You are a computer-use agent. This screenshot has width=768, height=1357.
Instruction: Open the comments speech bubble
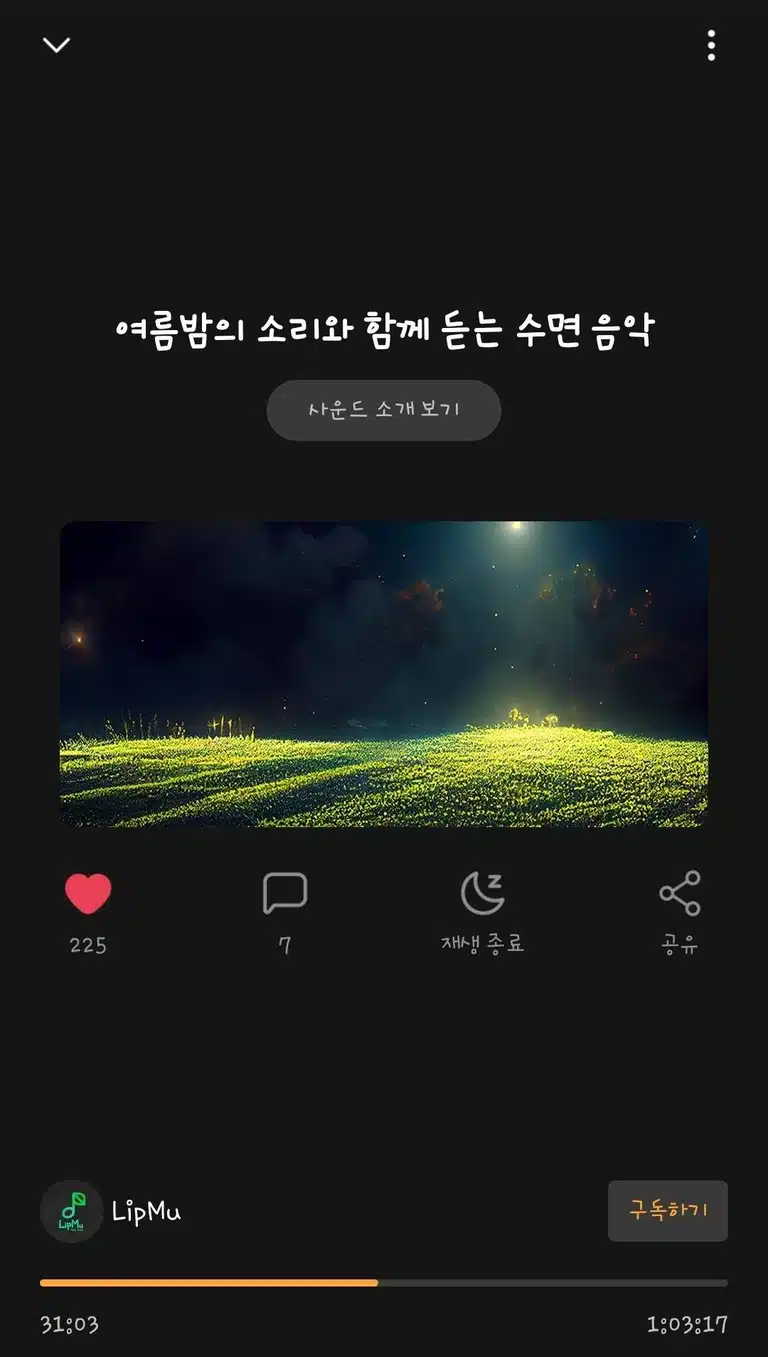(x=285, y=894)
